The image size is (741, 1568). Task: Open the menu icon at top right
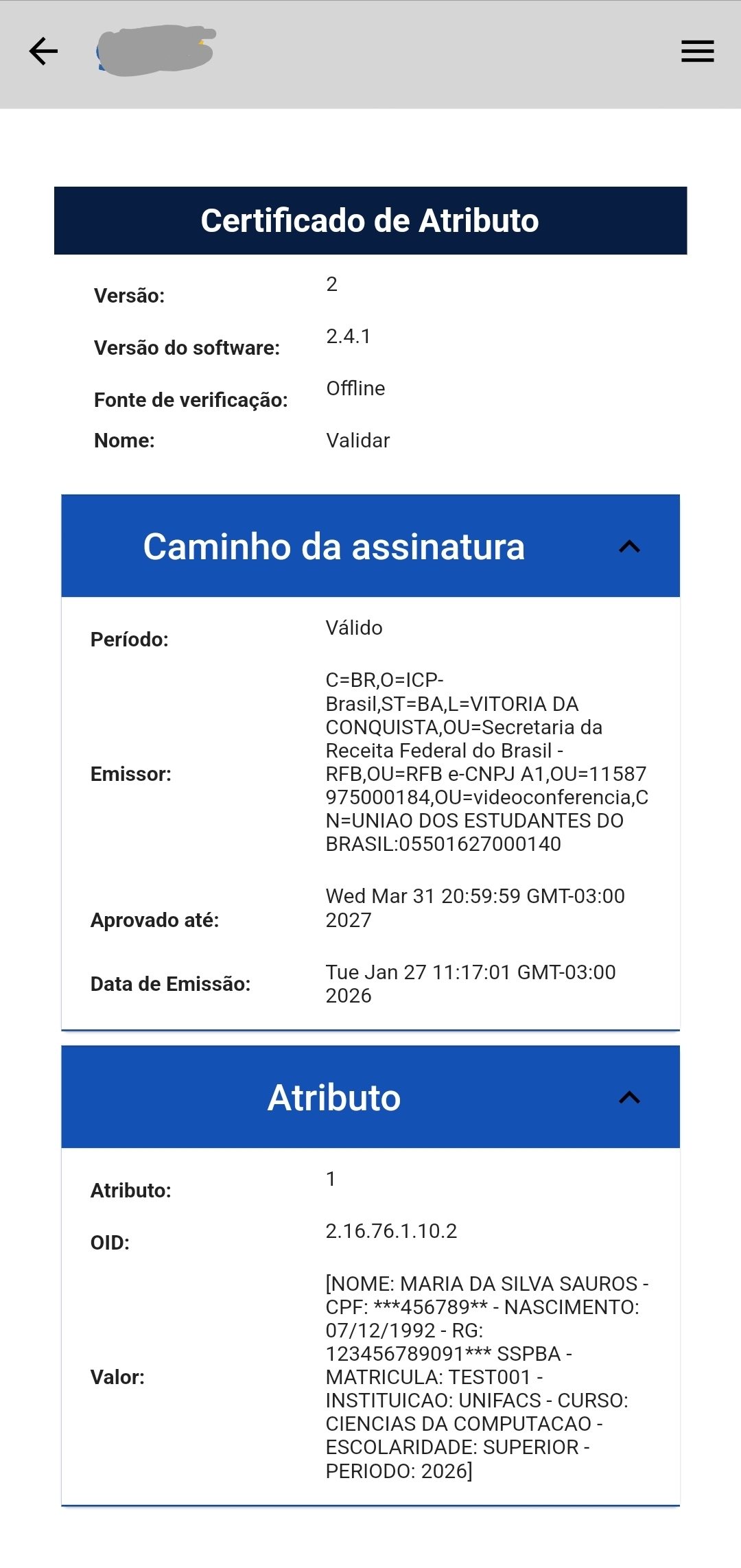click(697, 51)
